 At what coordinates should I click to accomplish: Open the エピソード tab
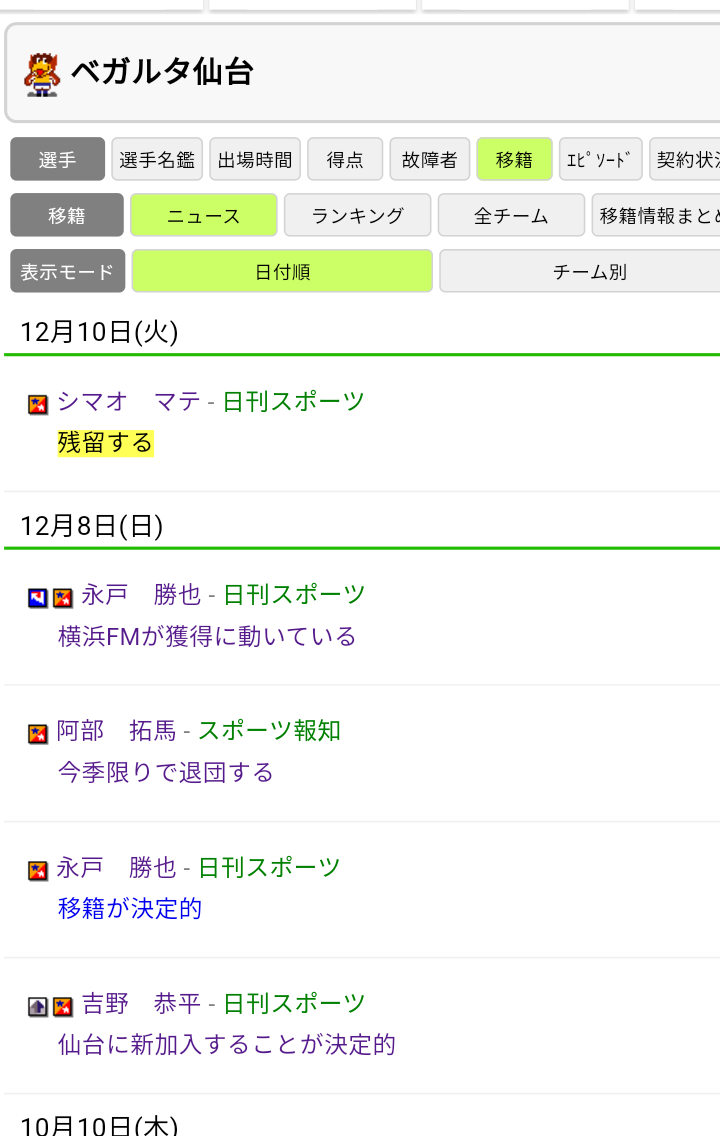tap(600, 159)
